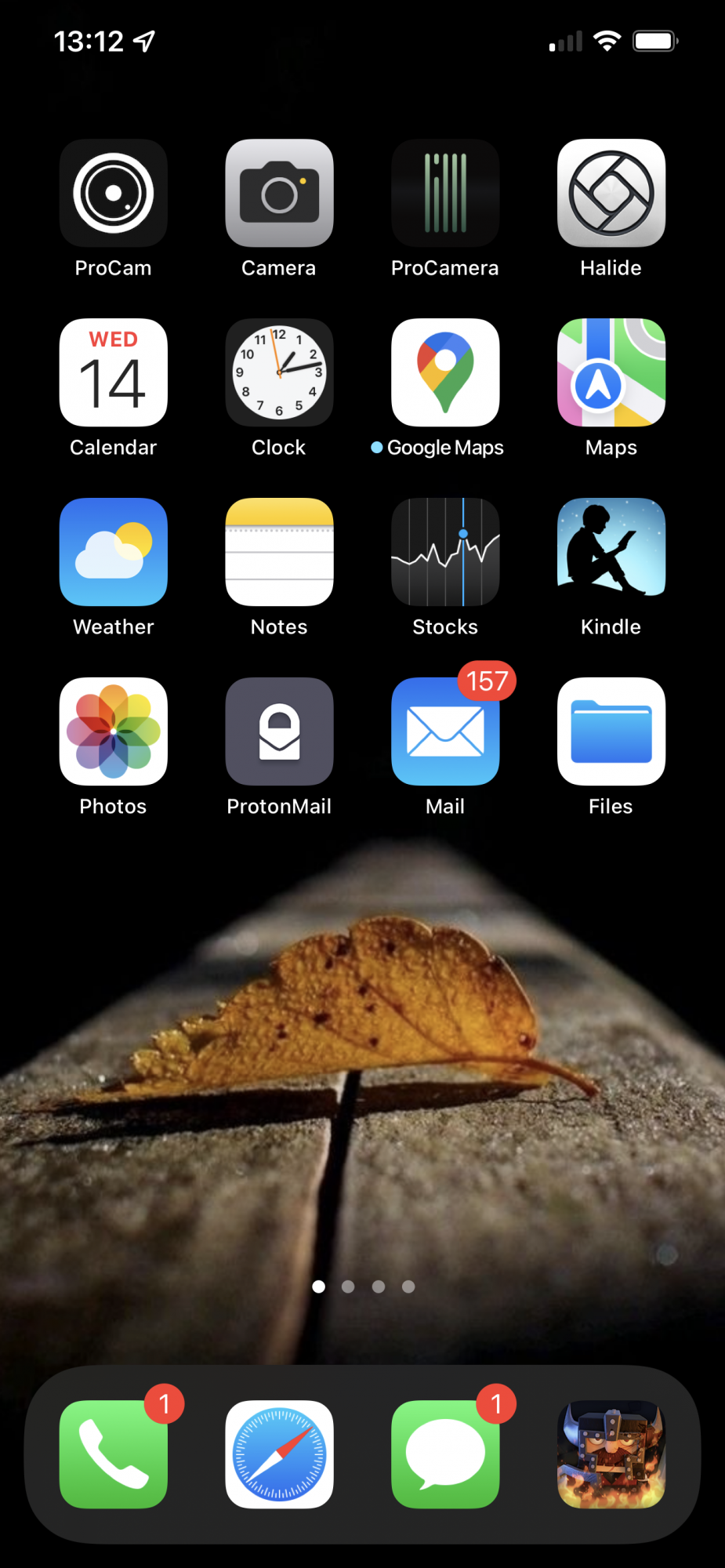This screenshot has height=1568, width=725.
Task: Launch the viking game in dock
Action: [x=611, y=1454]
